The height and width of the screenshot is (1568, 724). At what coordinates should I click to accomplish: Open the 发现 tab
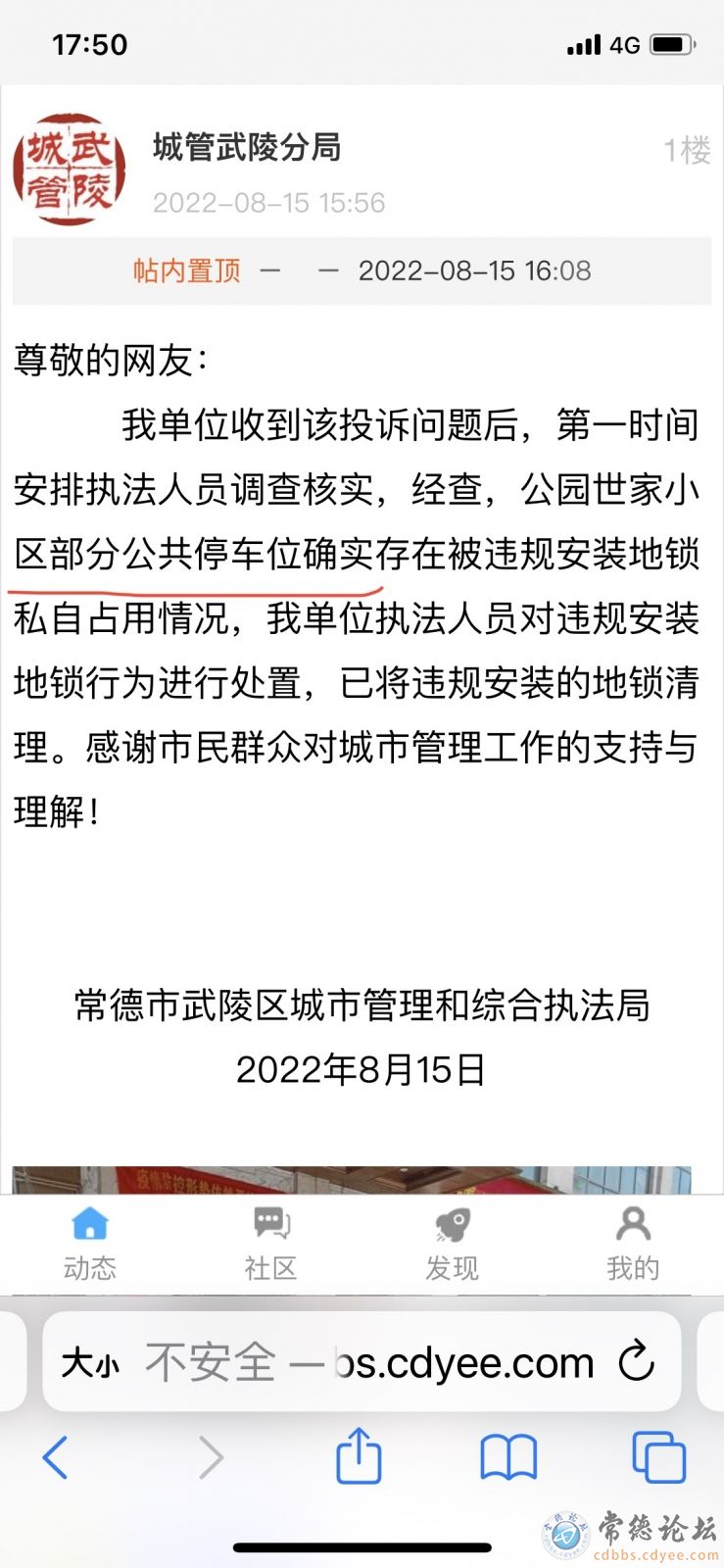(452, 1244)
